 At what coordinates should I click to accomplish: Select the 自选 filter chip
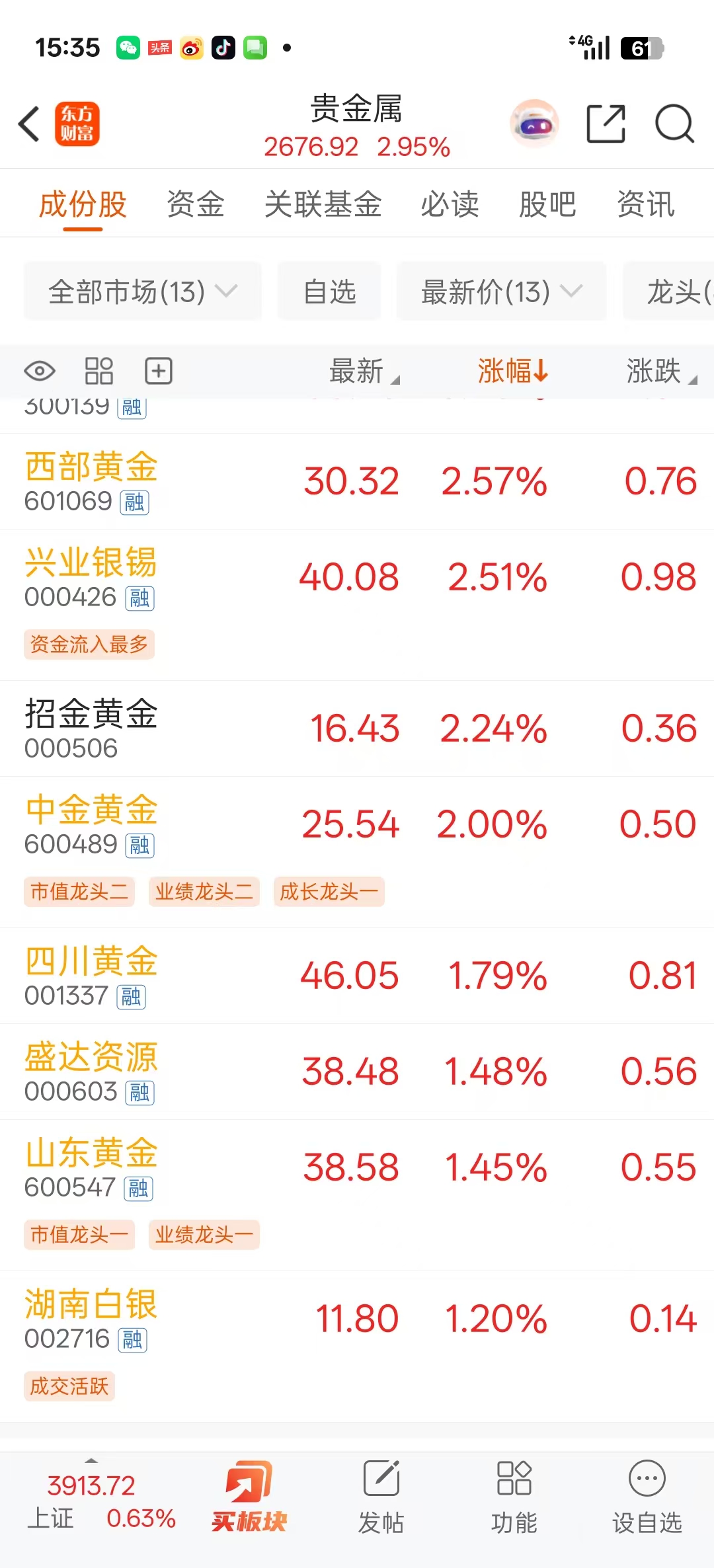[329, 292]
